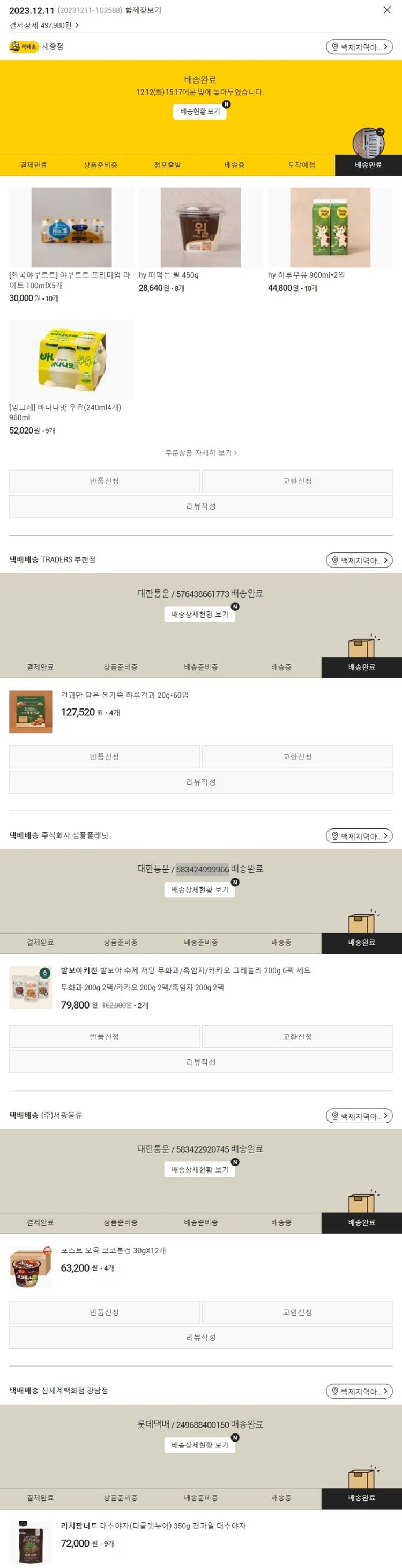The height and width of the screenshot is (1568, 402).
Task: Open the 야쿠르트 프리미엄 라이트 product
Action: 71,228
